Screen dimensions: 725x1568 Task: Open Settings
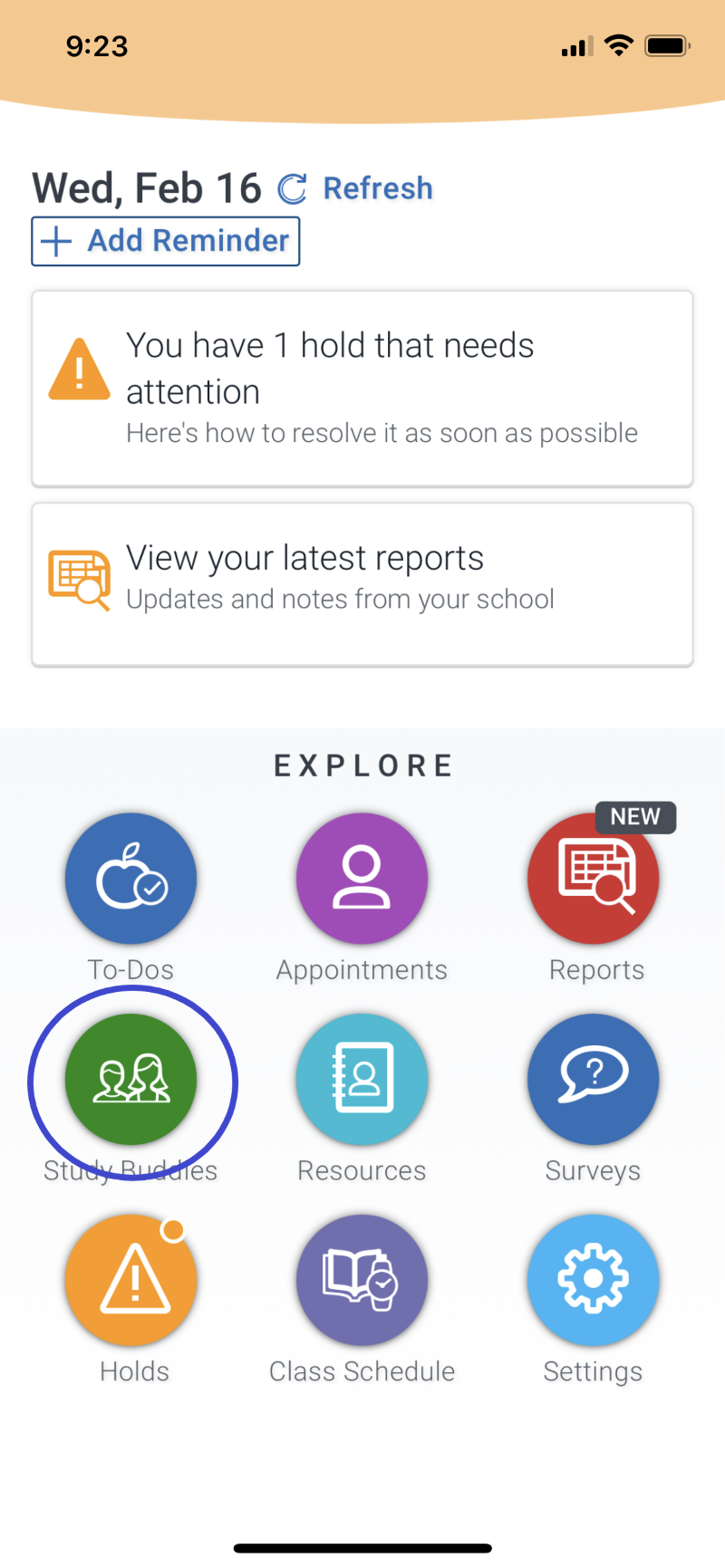(594, 1281)
